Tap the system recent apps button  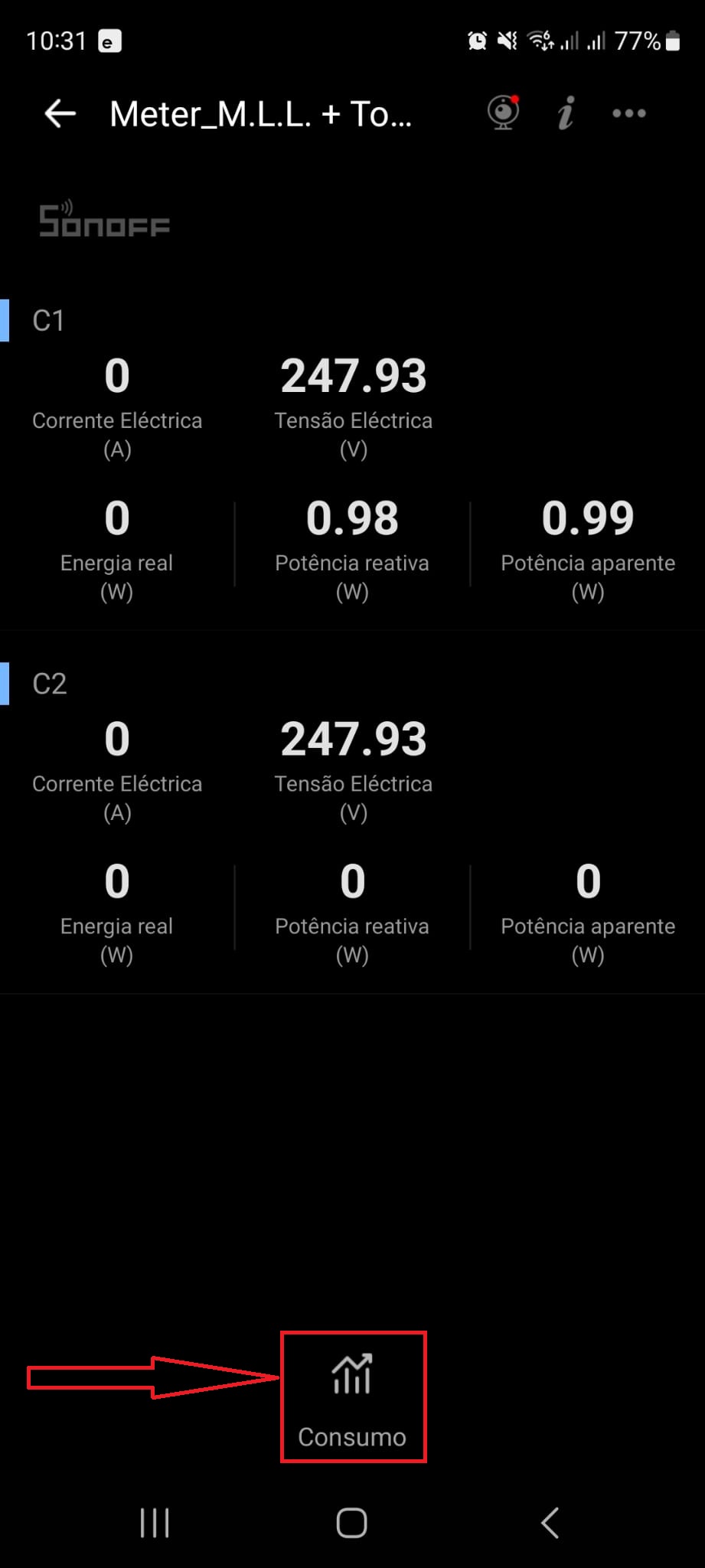click(155, 1523)
